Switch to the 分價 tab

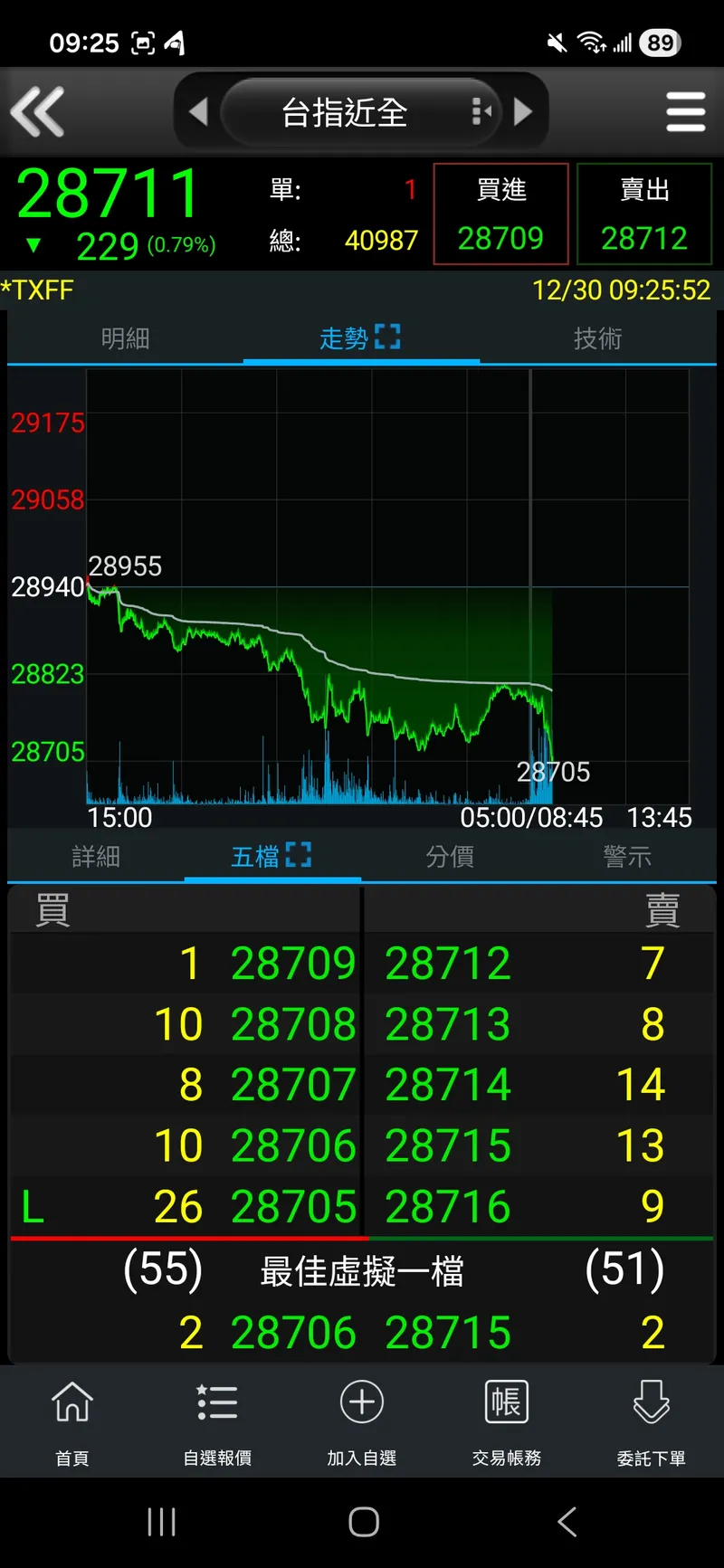pos(450,856)
